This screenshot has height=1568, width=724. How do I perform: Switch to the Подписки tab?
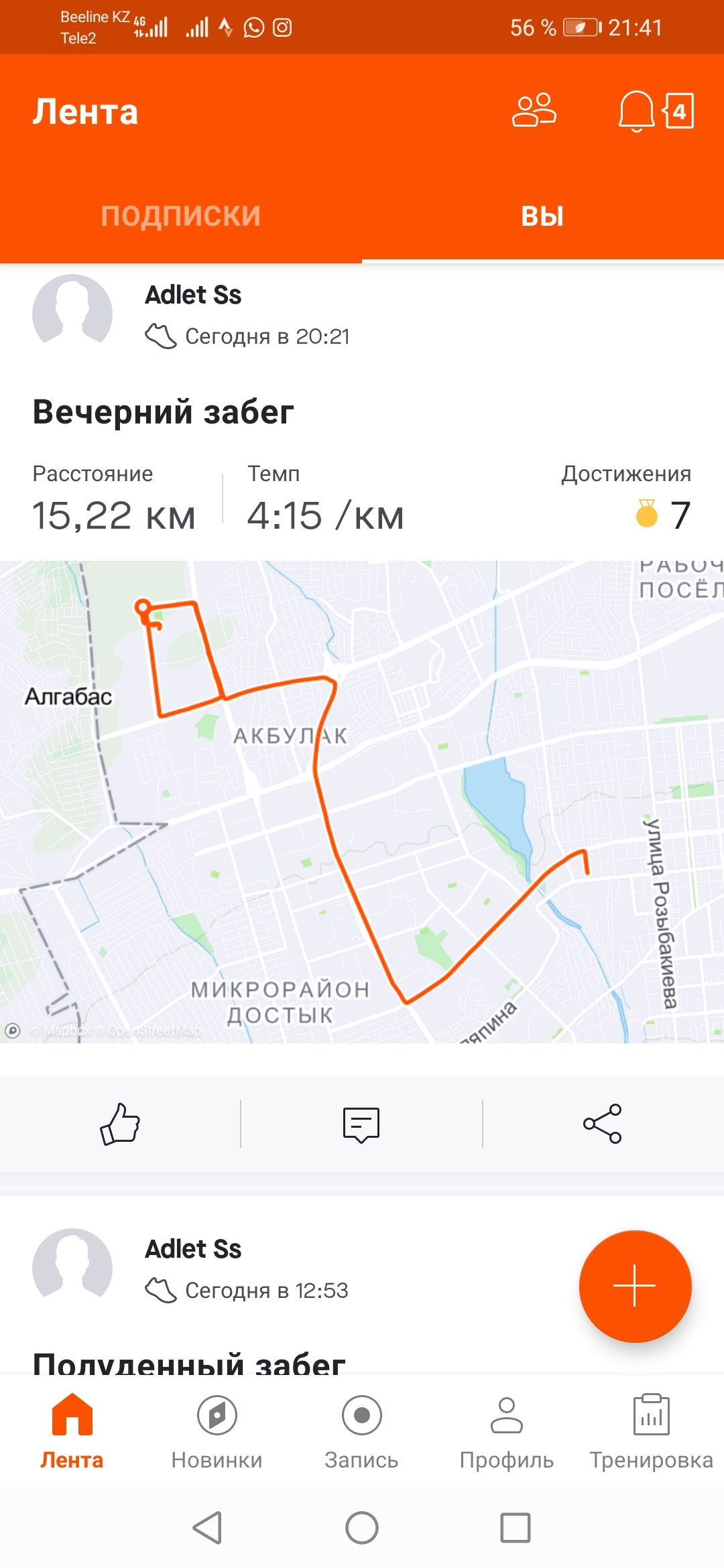[x=180, y=216]
